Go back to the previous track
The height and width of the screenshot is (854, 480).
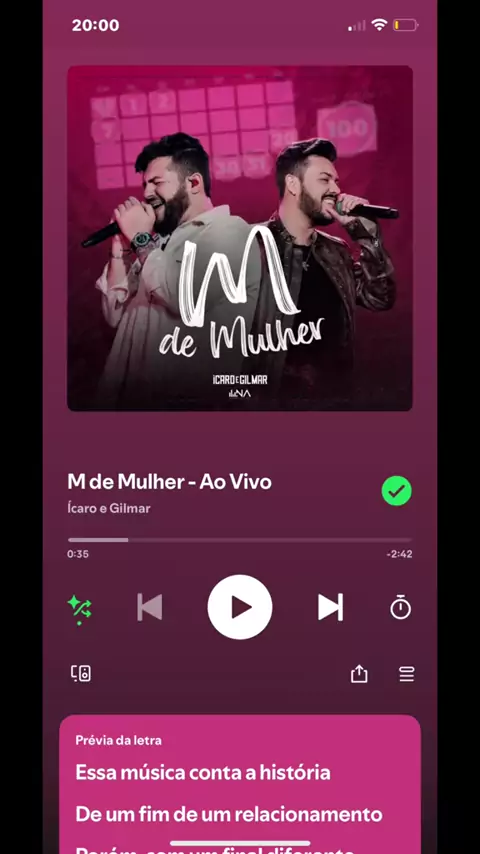[149, 607]
